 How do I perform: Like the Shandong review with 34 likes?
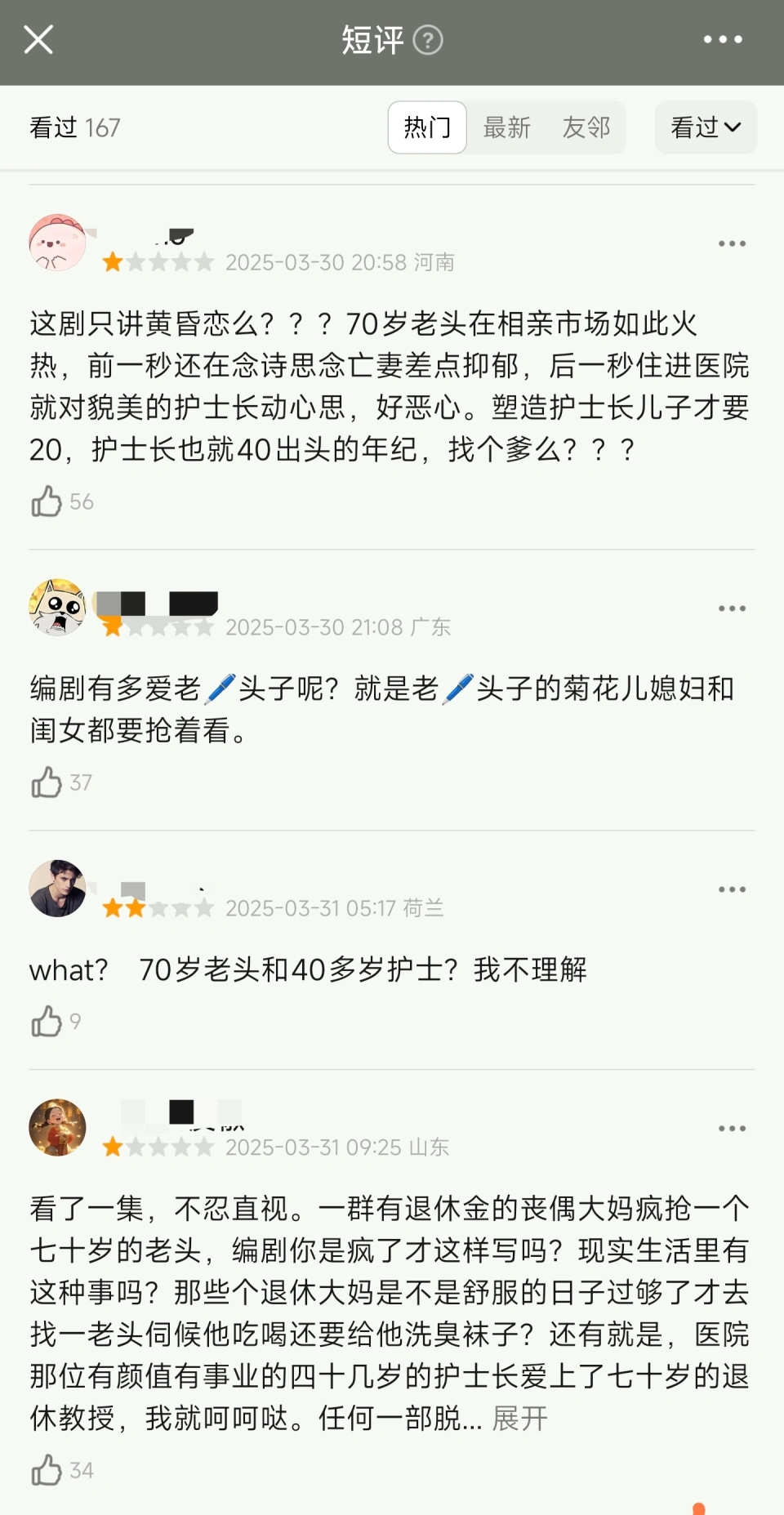click(47, 1470)
